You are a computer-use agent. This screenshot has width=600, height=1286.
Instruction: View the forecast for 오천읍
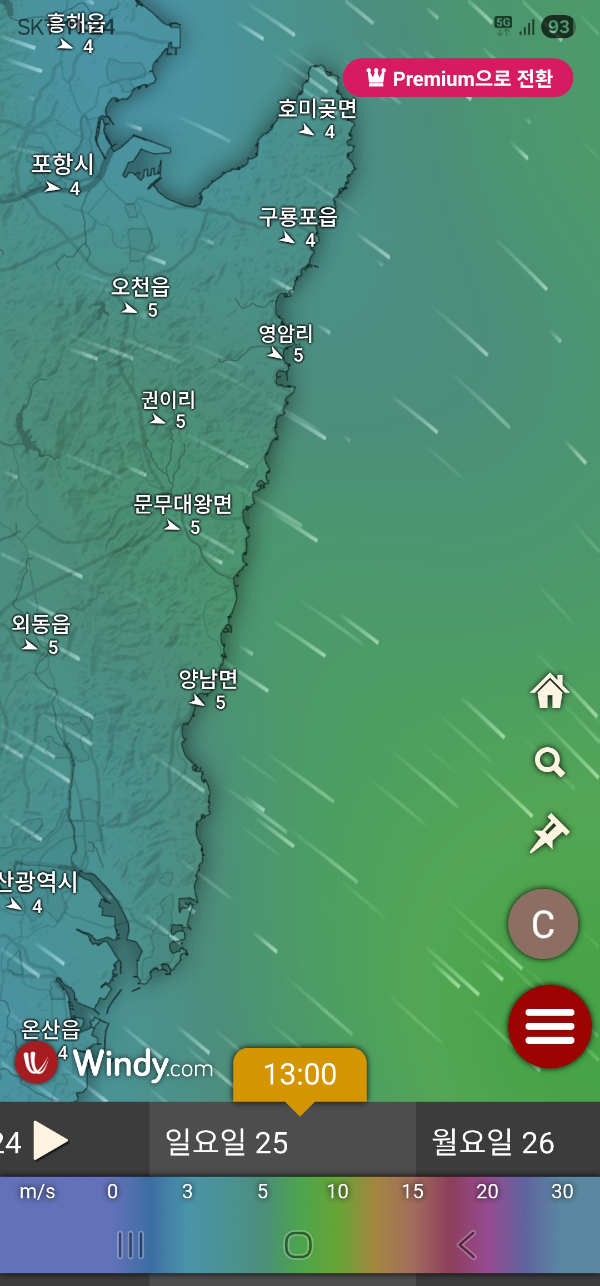(140, 288)
